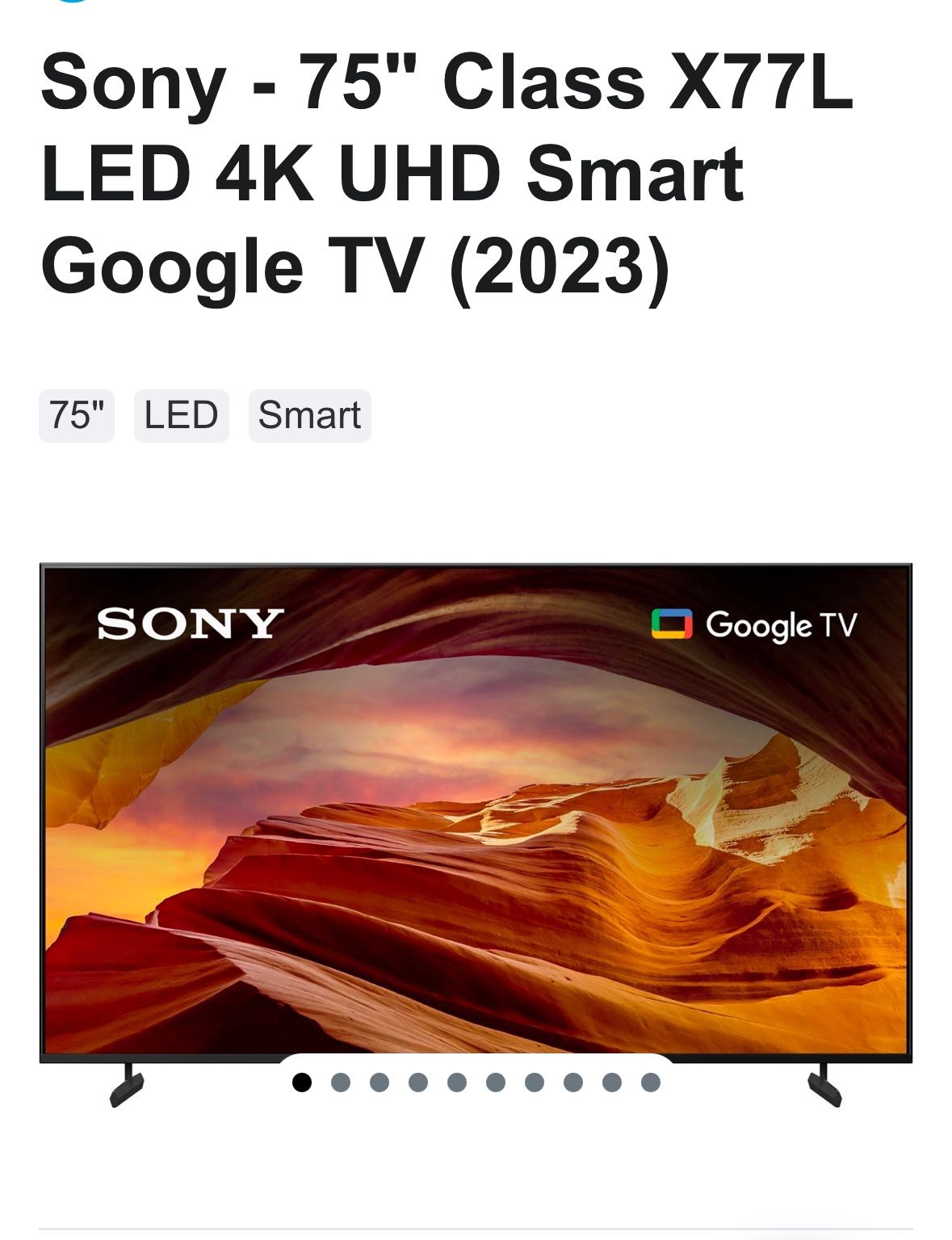Screen dimensions: 952x1240
Task: Open the Sony TV product image
Action: coord(476,808)
